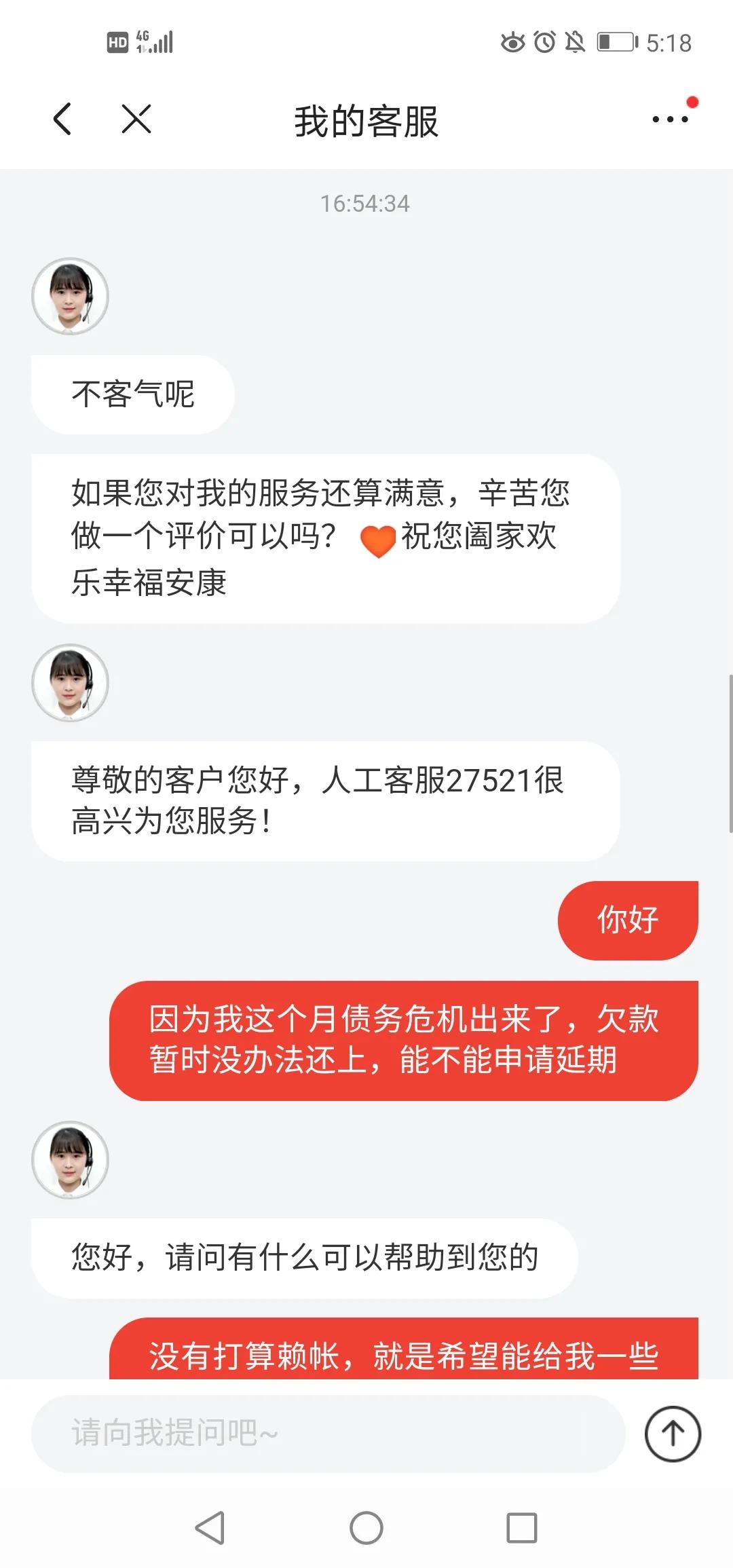Tap the customer service agent avatar

[x=70, y=298]
